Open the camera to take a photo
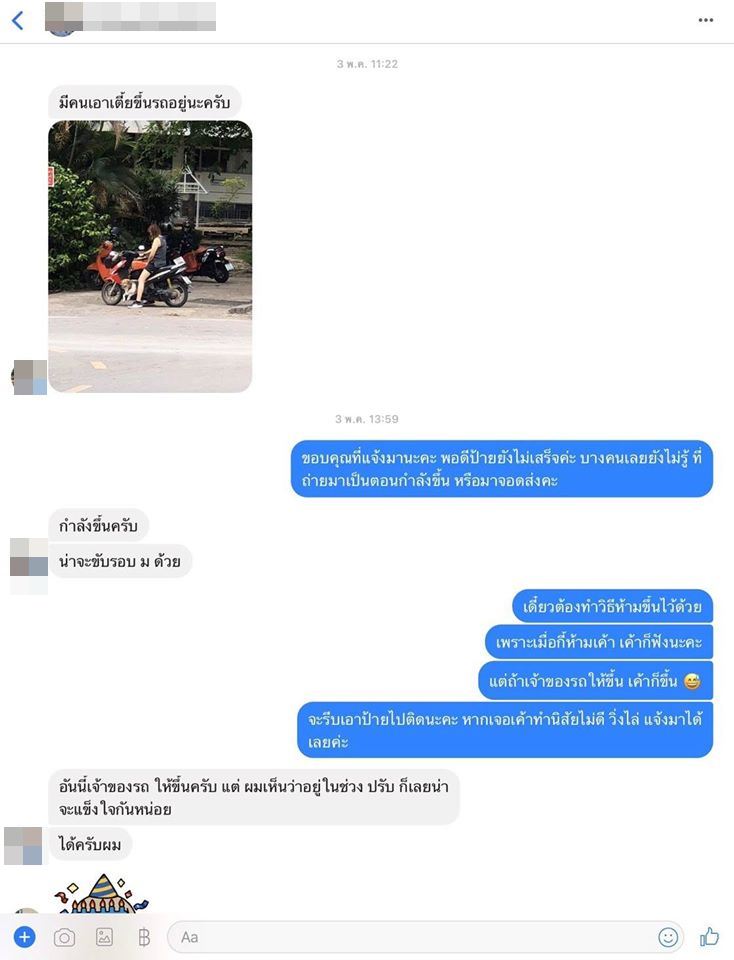734x960 pixels. pyautogui.click(x=64, y=937)
